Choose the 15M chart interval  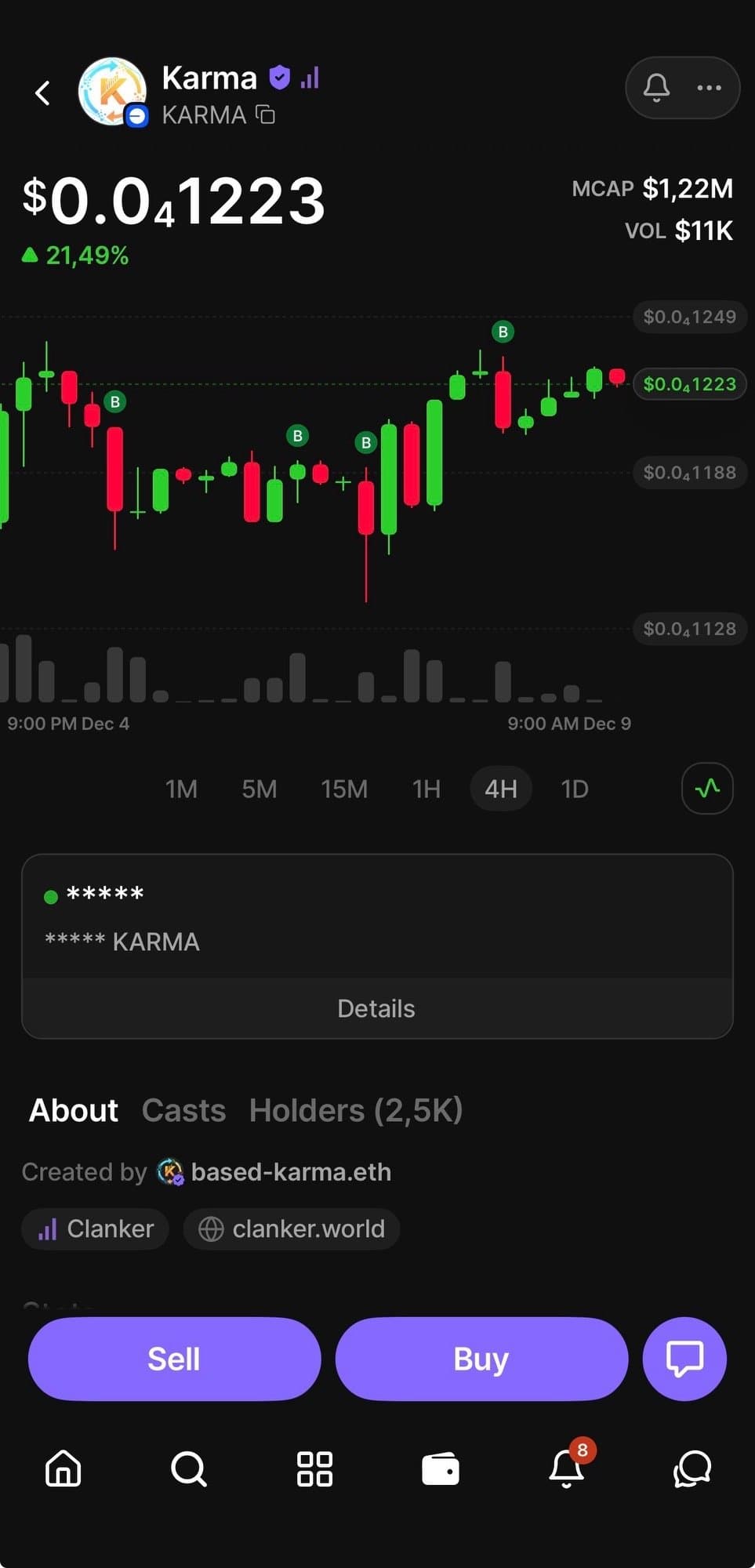pos(344,789)
